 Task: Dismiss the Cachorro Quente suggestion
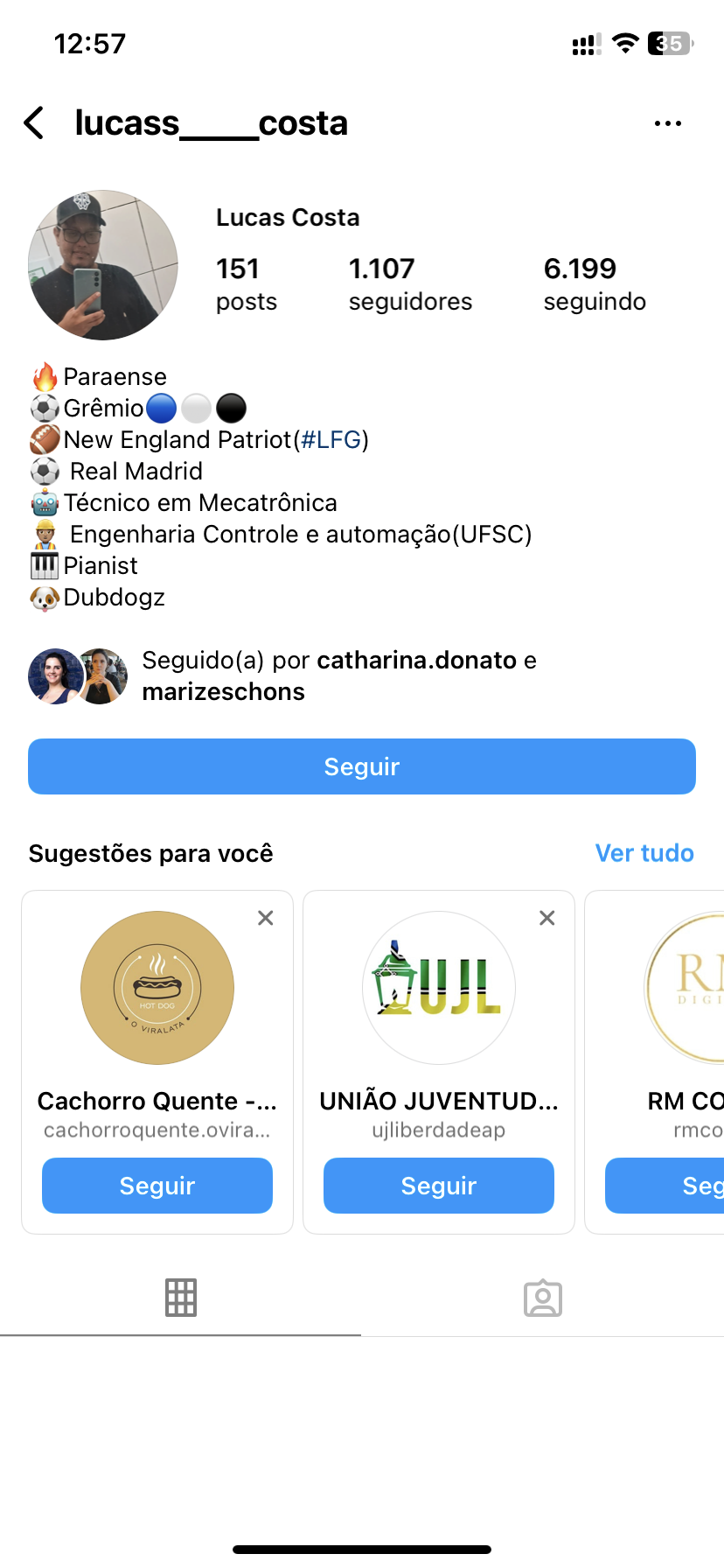pos(266,918)
